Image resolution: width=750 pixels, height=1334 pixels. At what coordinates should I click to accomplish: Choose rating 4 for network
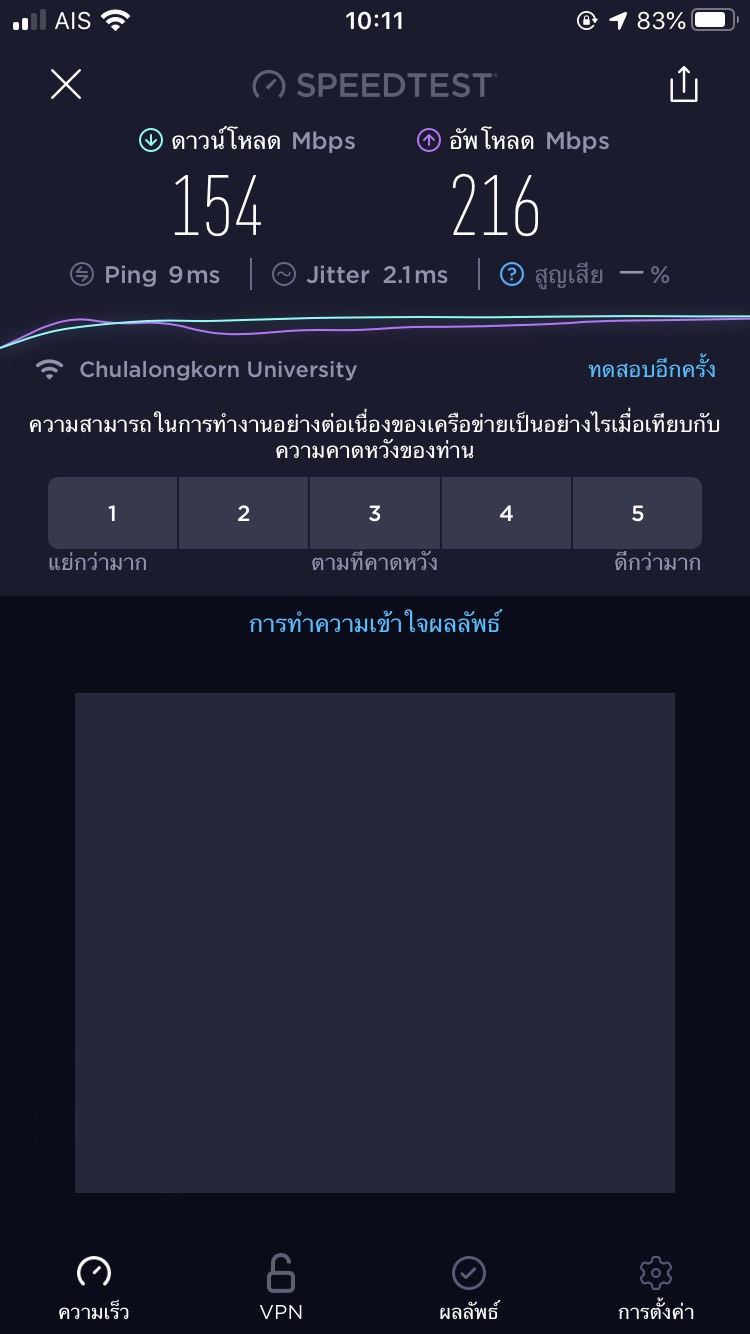tap(506, 513)
